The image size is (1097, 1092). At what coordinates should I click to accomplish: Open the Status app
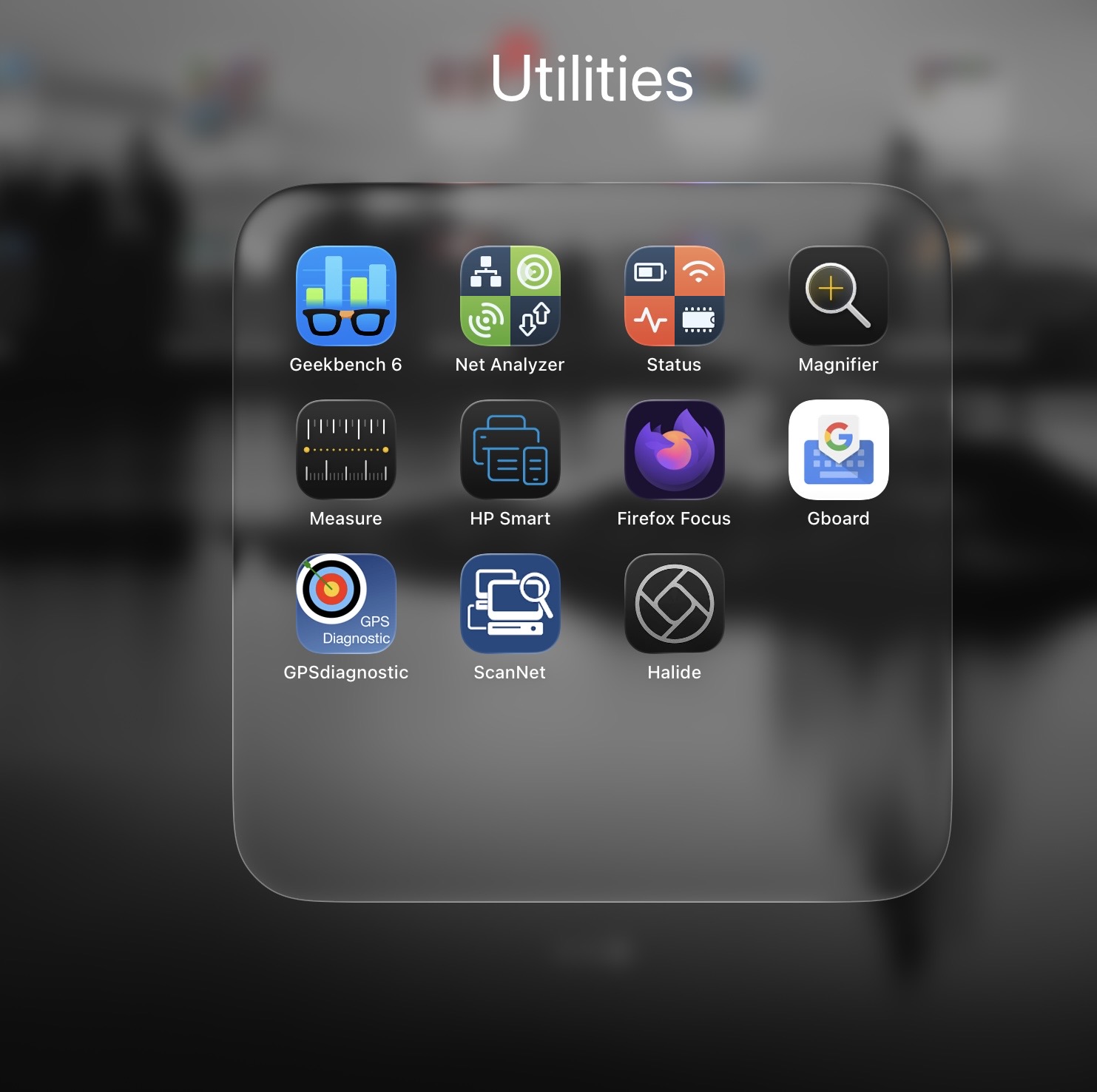(674, 296)
